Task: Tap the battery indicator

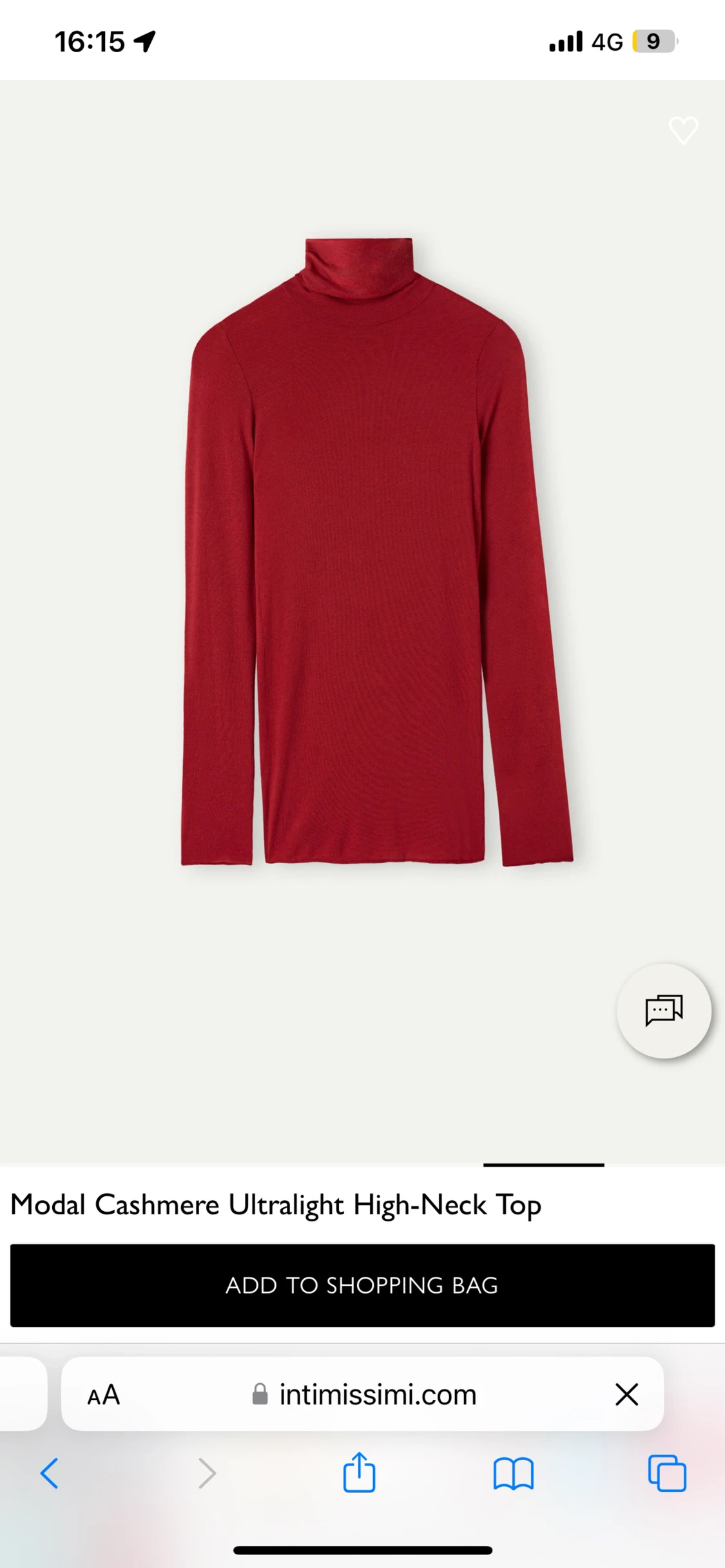Action: pos(653,41)
